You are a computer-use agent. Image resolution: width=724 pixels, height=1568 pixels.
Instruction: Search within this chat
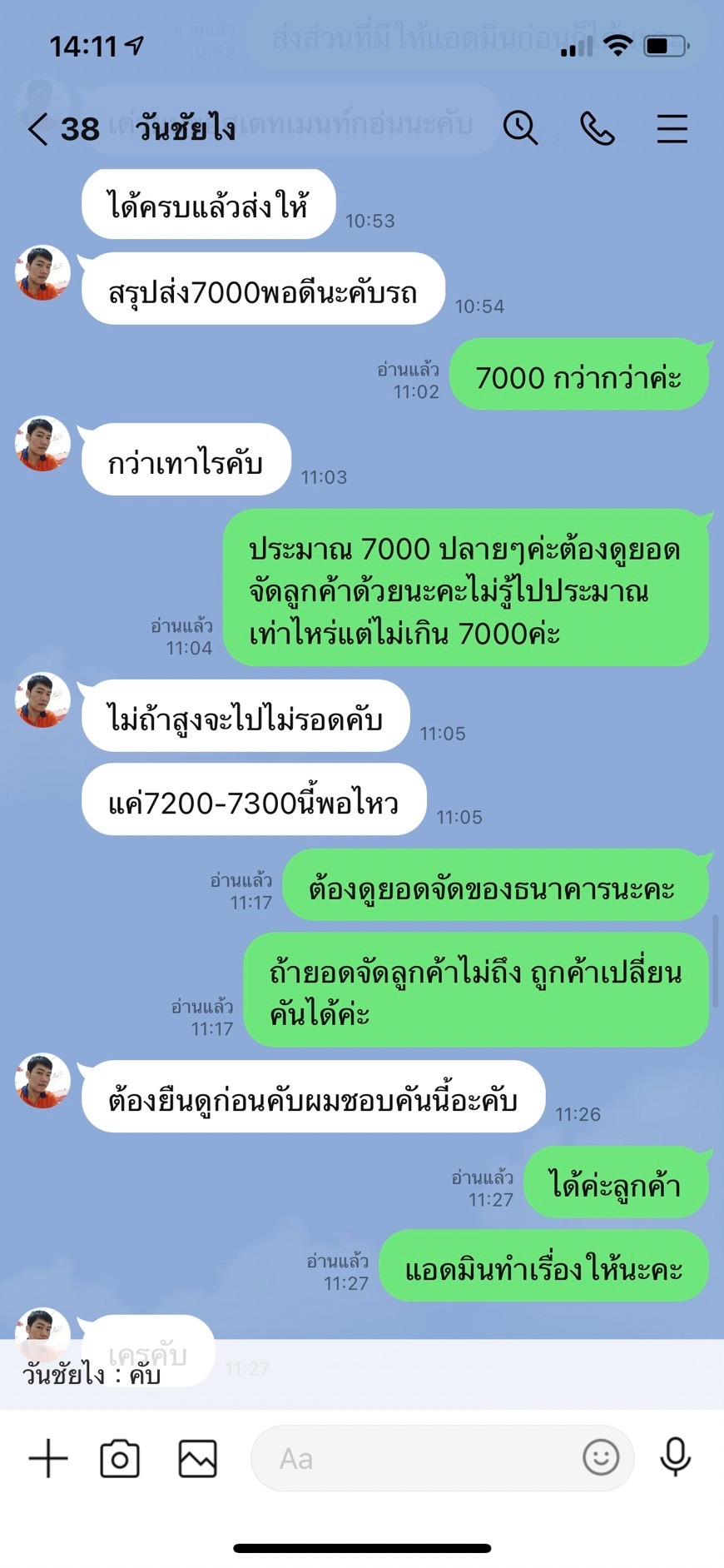(520, 128)
